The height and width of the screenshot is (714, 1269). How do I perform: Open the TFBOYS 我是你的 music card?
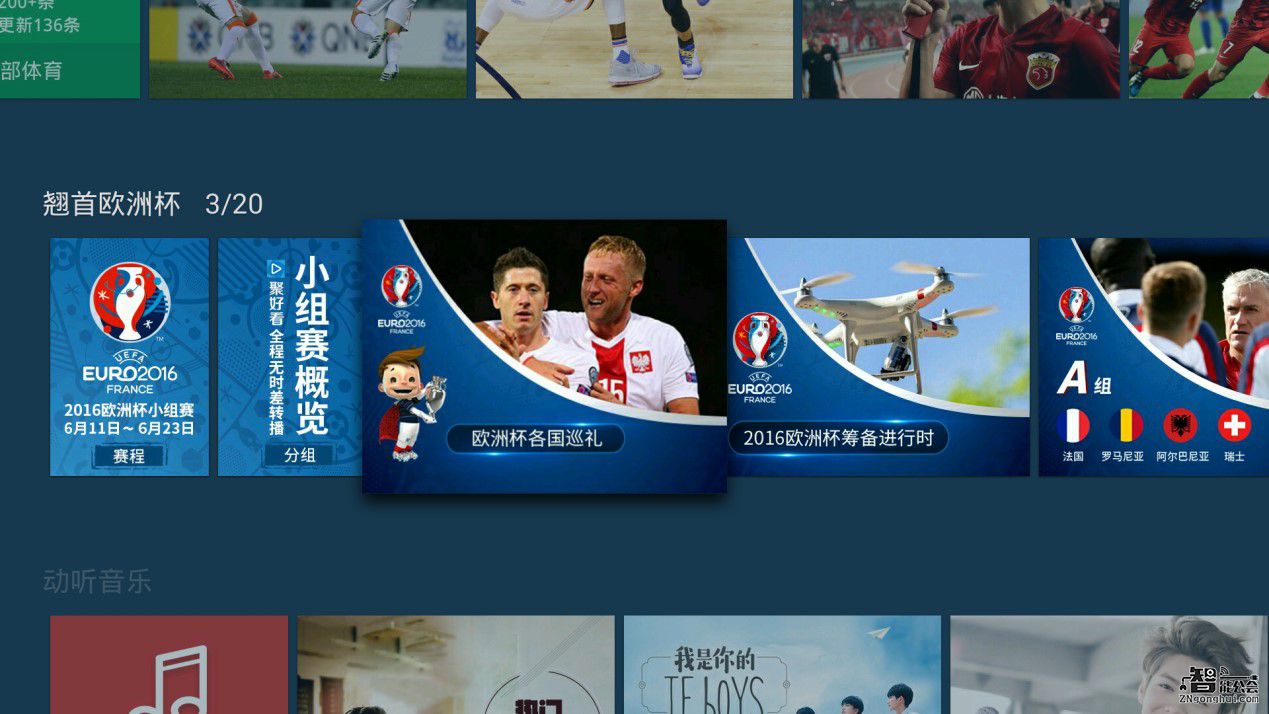(x=781, y=664)
